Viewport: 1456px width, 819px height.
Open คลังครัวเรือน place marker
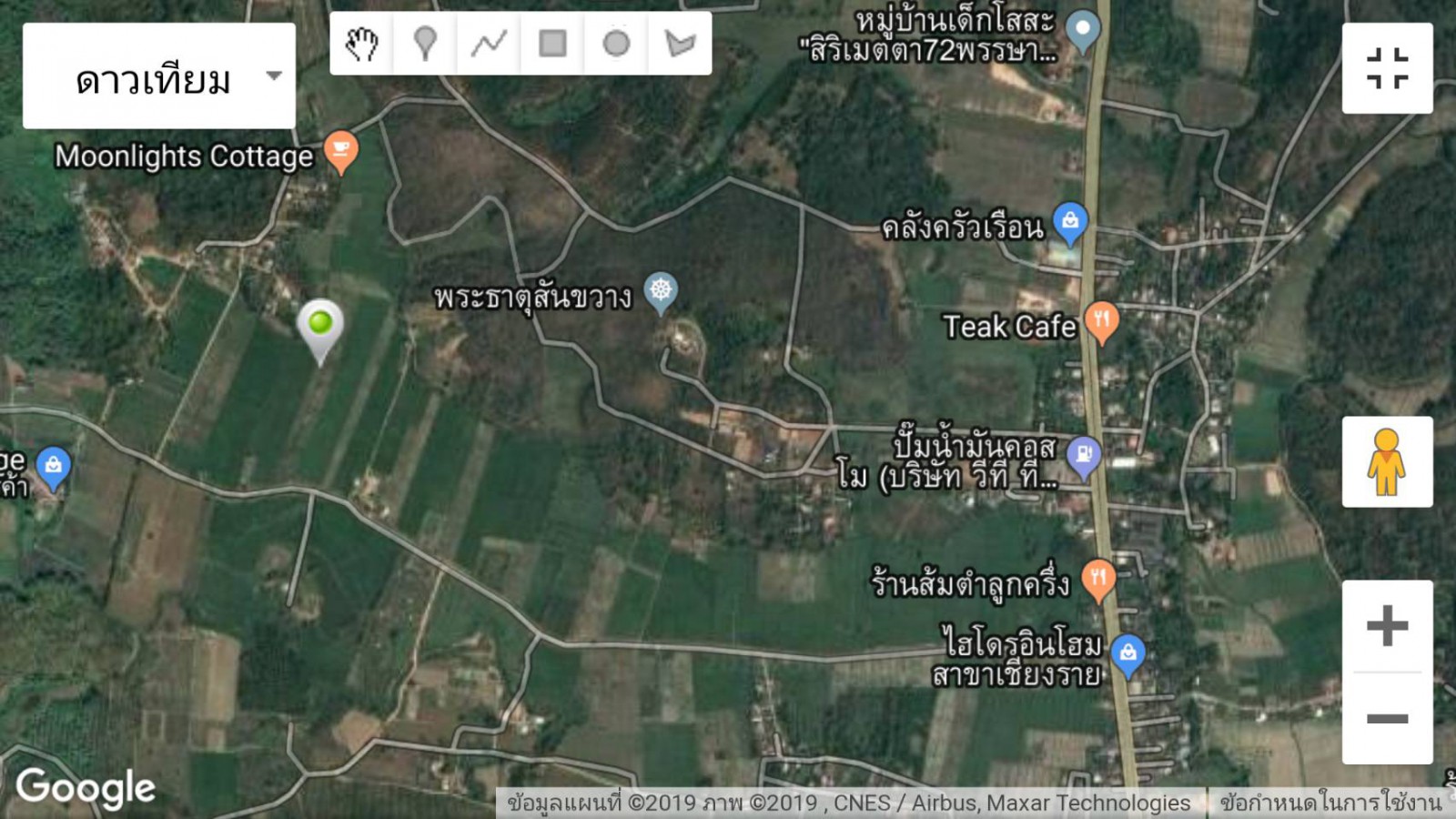1070,222
